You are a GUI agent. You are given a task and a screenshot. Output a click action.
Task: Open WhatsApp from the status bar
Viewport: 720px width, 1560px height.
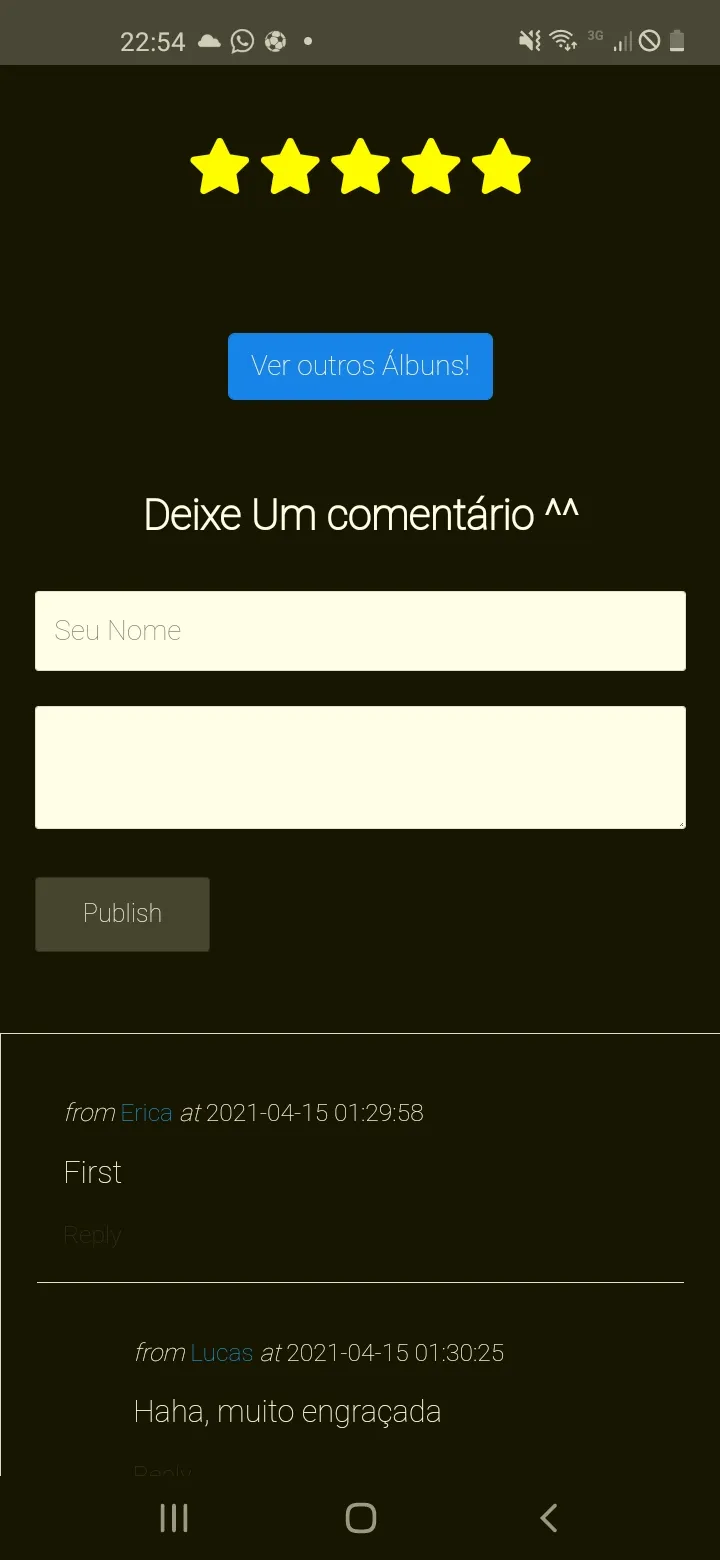[x=242, y=41]
